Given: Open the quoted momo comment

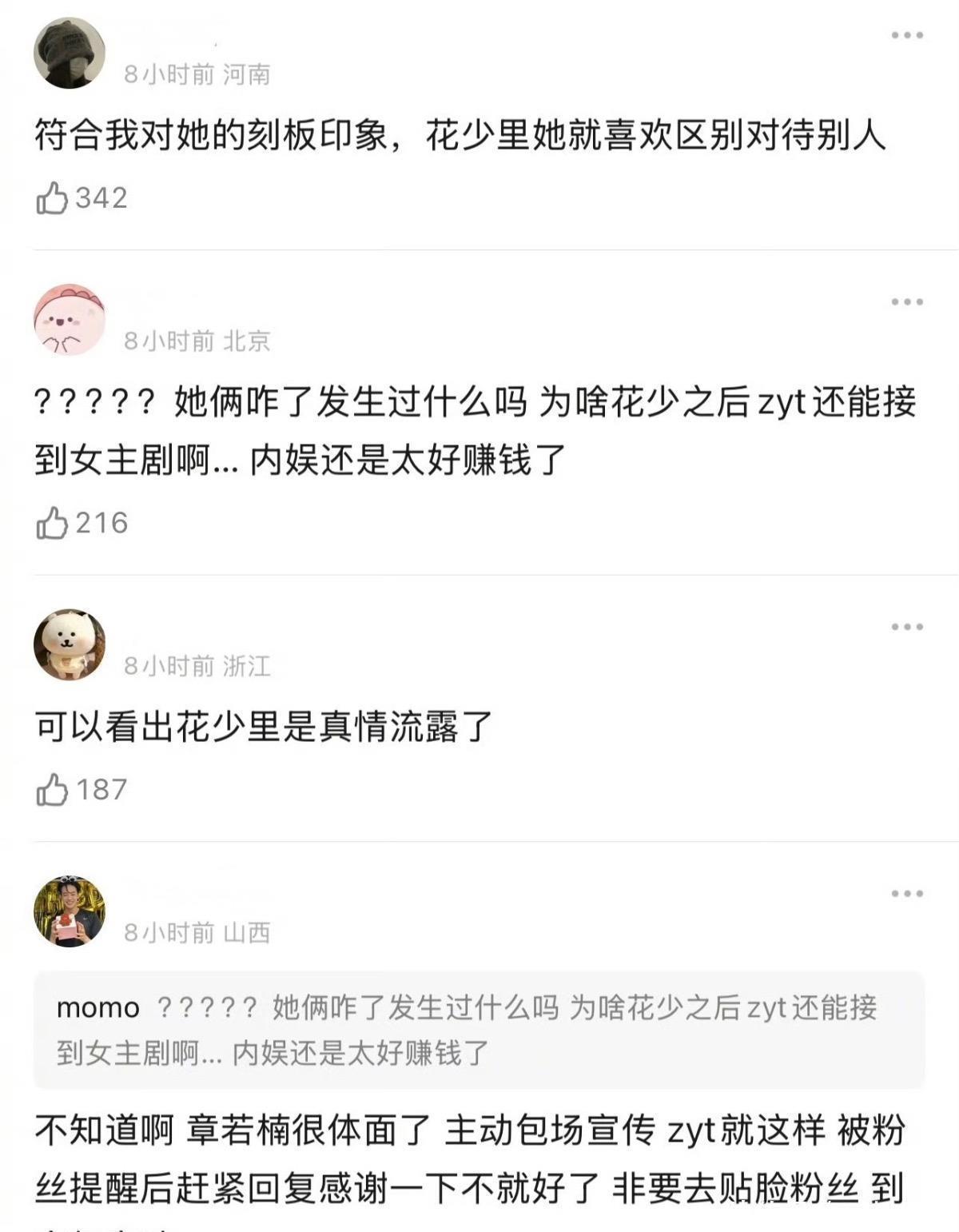Looking at the screenshot, I should (x=479, y=1030).
